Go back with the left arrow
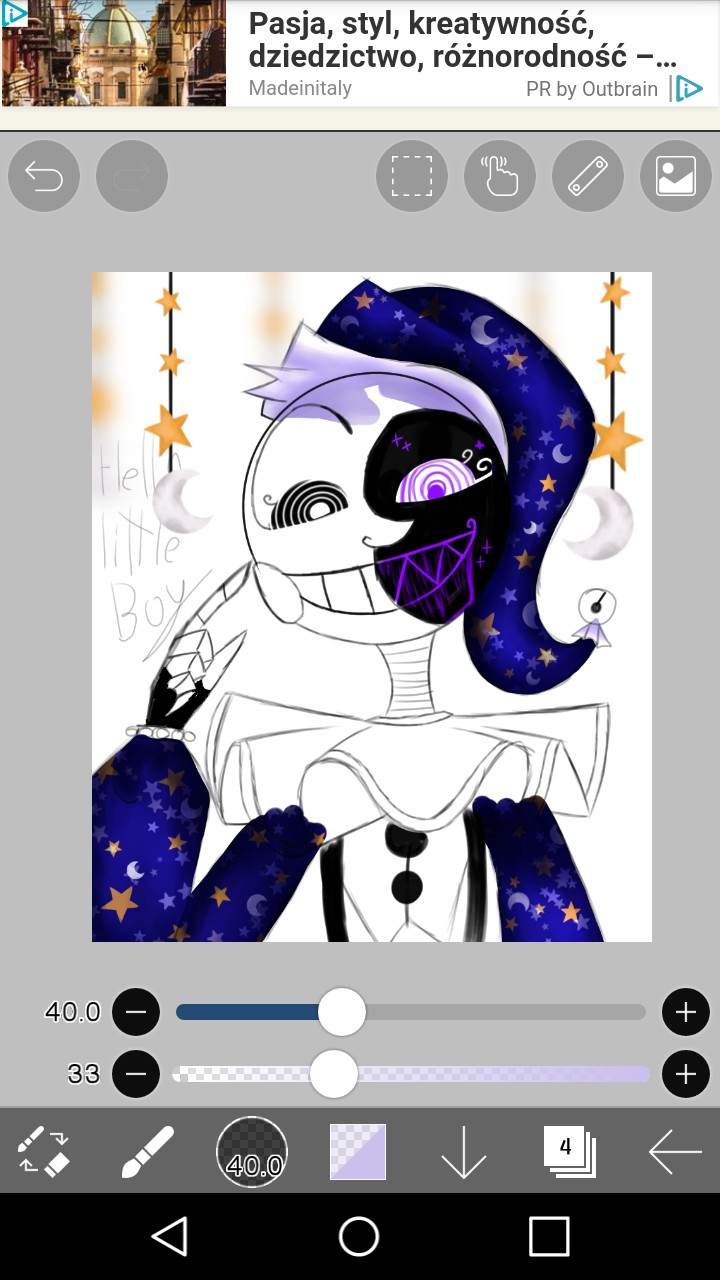720x1280 pixels. pos(674,1151)
